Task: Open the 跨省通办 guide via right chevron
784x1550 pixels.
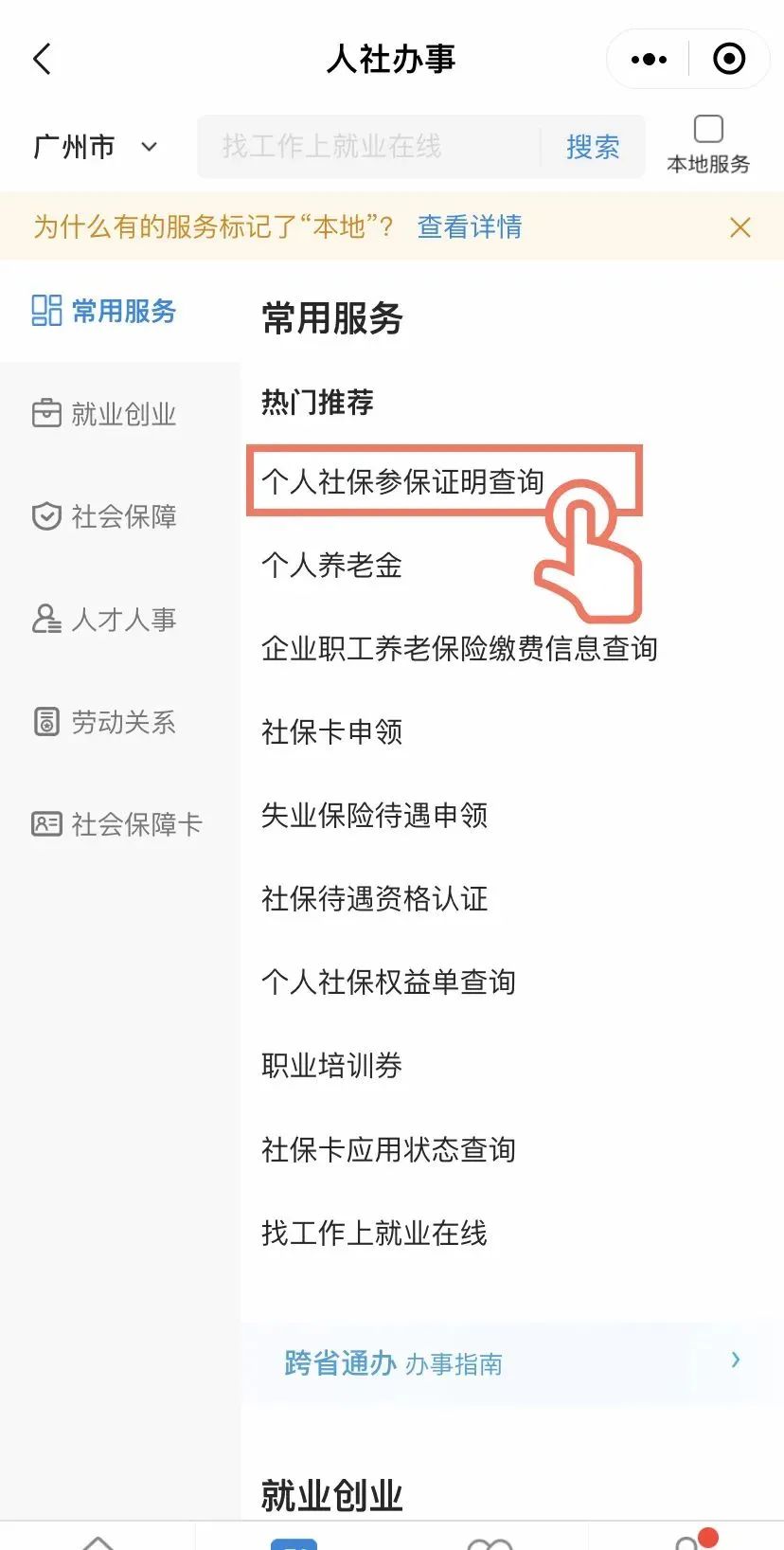Action: (x=736, y=1361)
